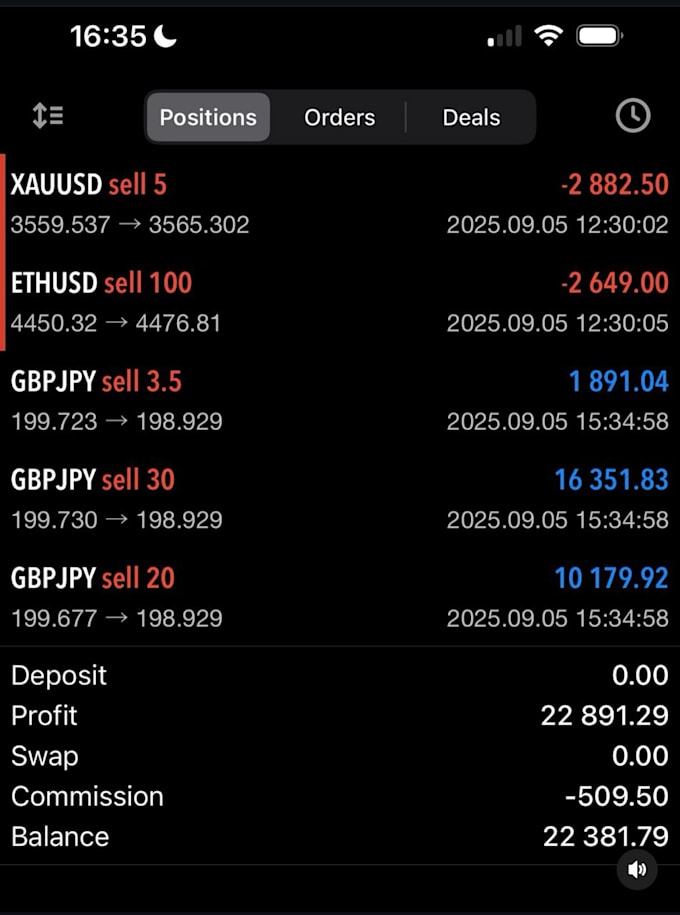Viewport: 680px width, 915px height.
Task: Open the sort options icon
Action: (48, 116)
